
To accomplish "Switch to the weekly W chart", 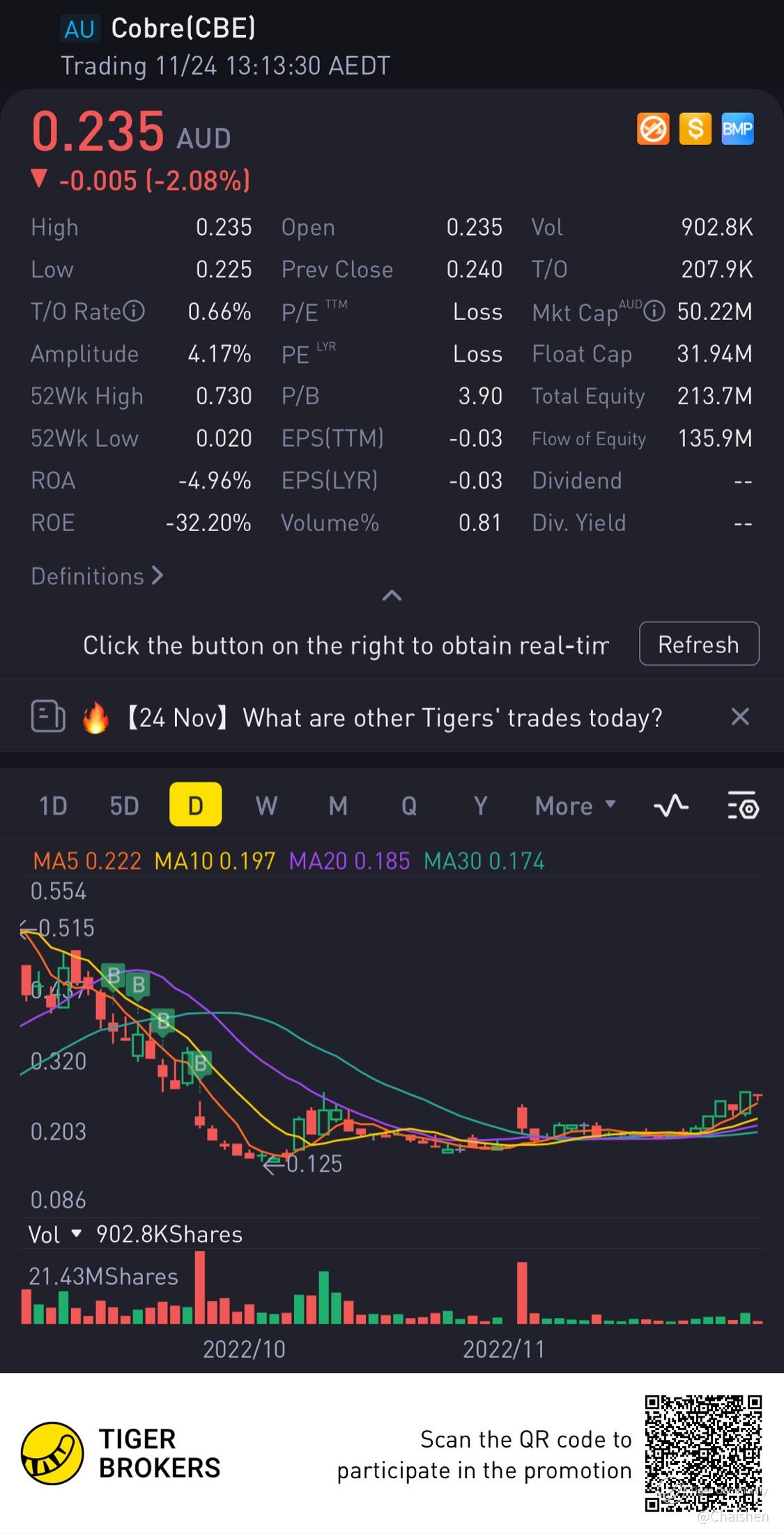I will (266, 806).
